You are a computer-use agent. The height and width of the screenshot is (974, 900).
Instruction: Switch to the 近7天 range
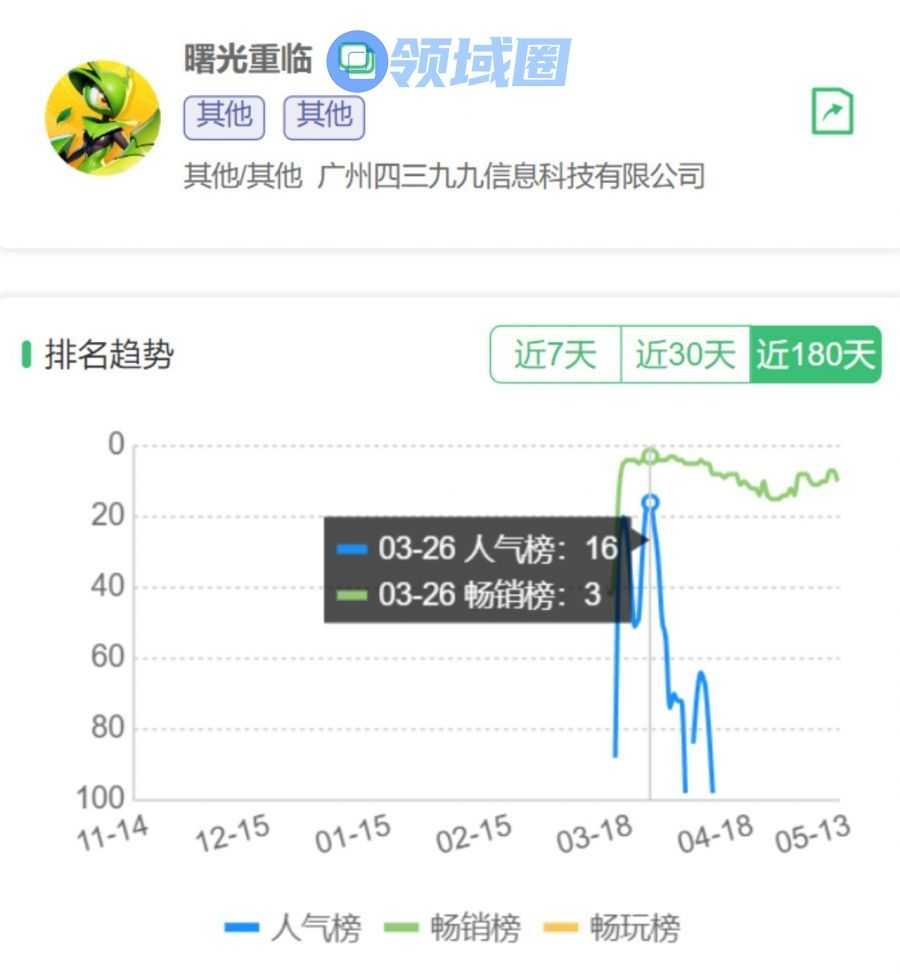(555, 355)
